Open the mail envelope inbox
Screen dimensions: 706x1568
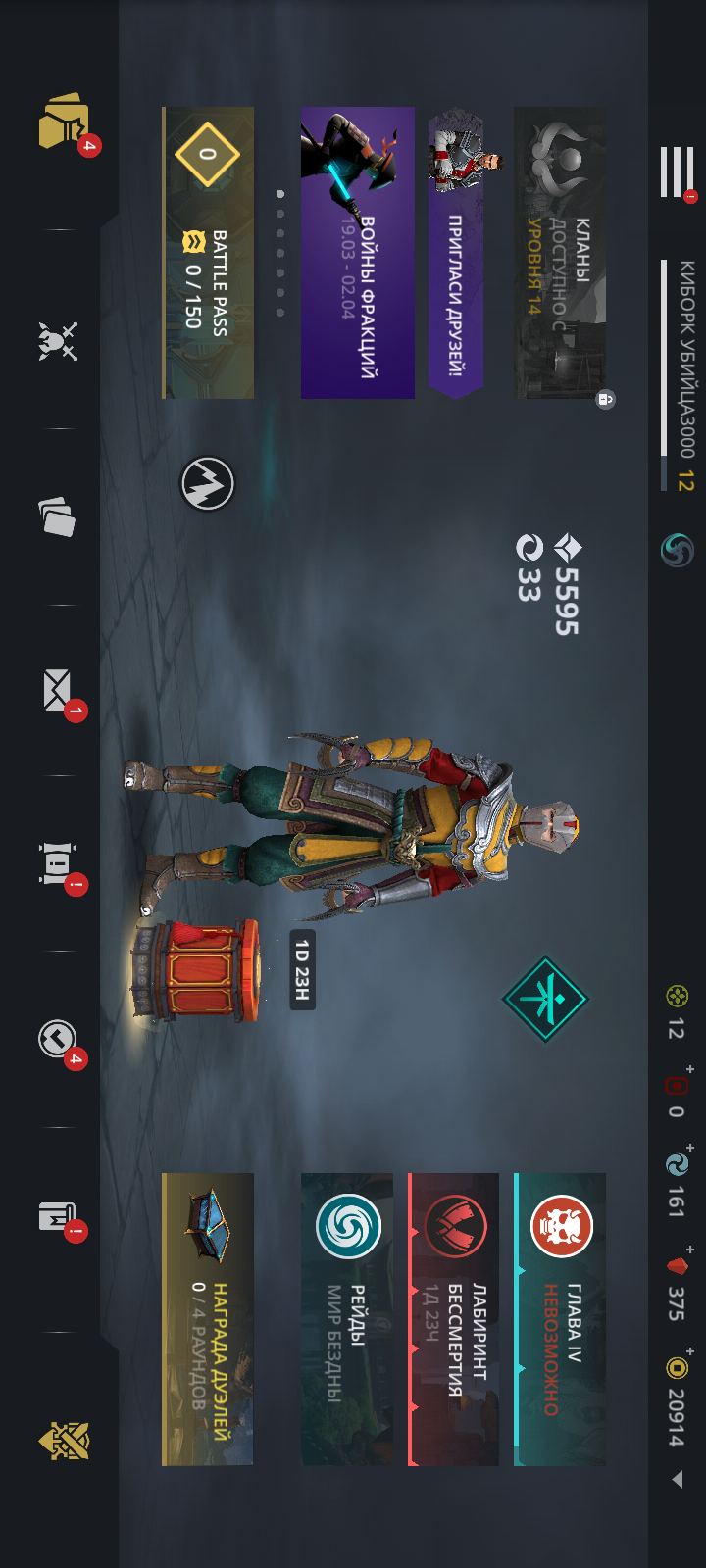(x=58, y=690)
